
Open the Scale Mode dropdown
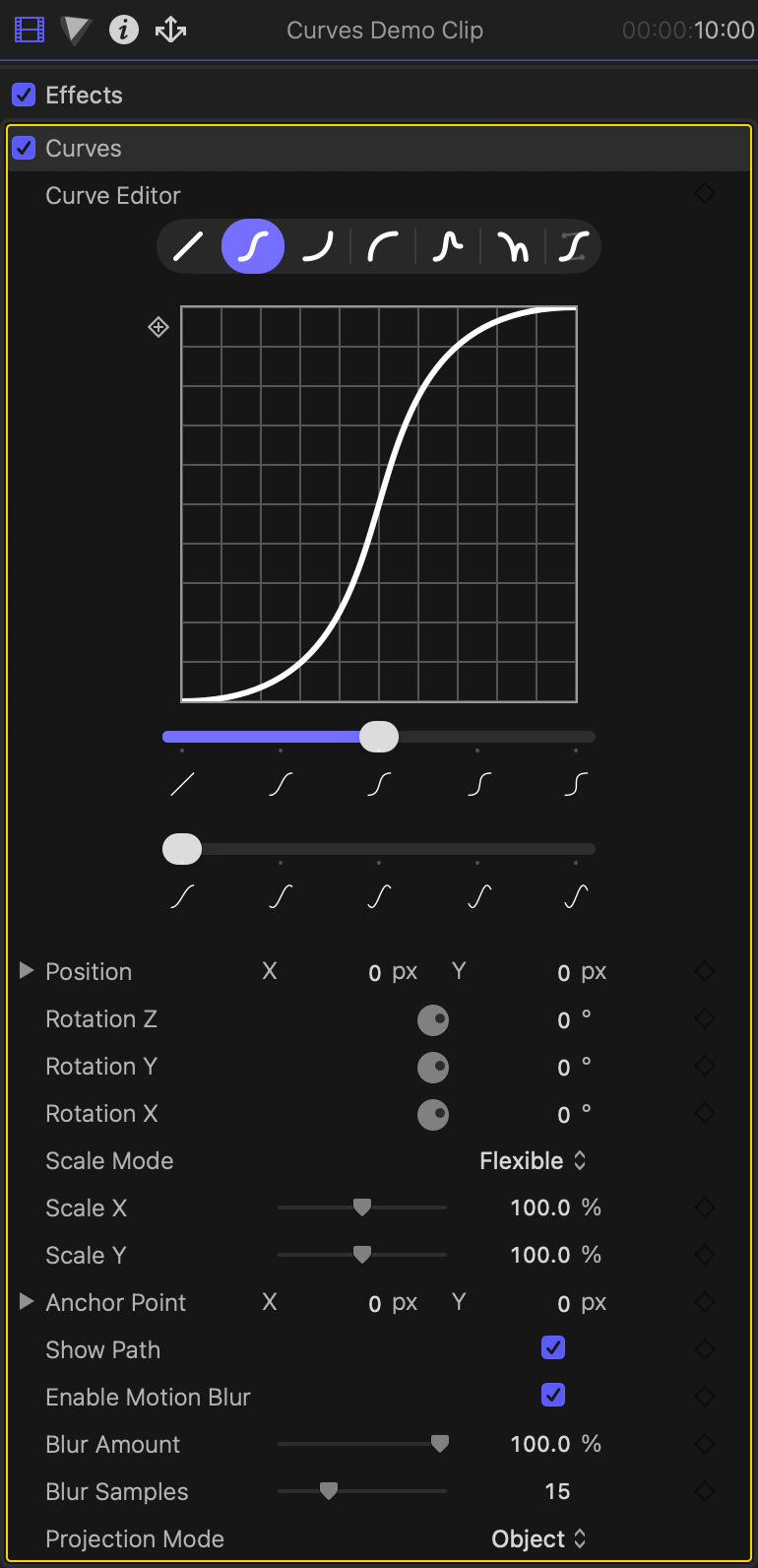pos(533,1161)
